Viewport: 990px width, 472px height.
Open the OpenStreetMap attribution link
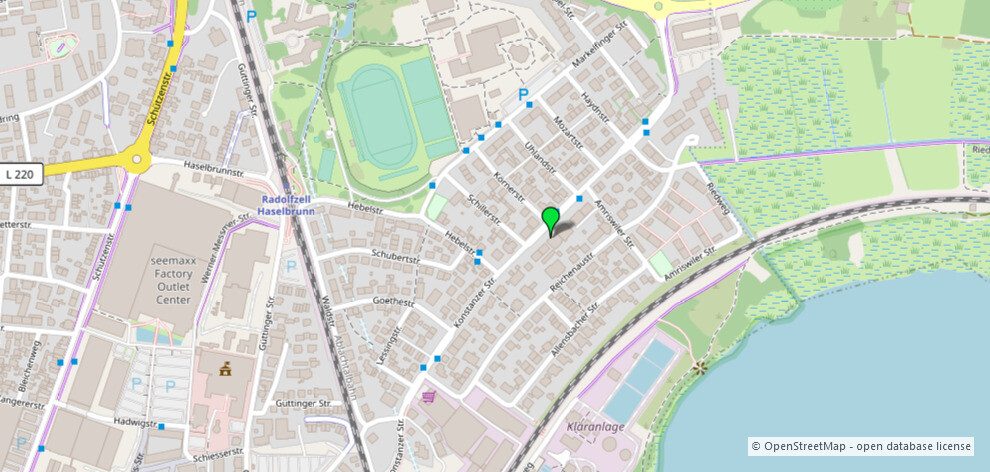[x=806, y=446]
